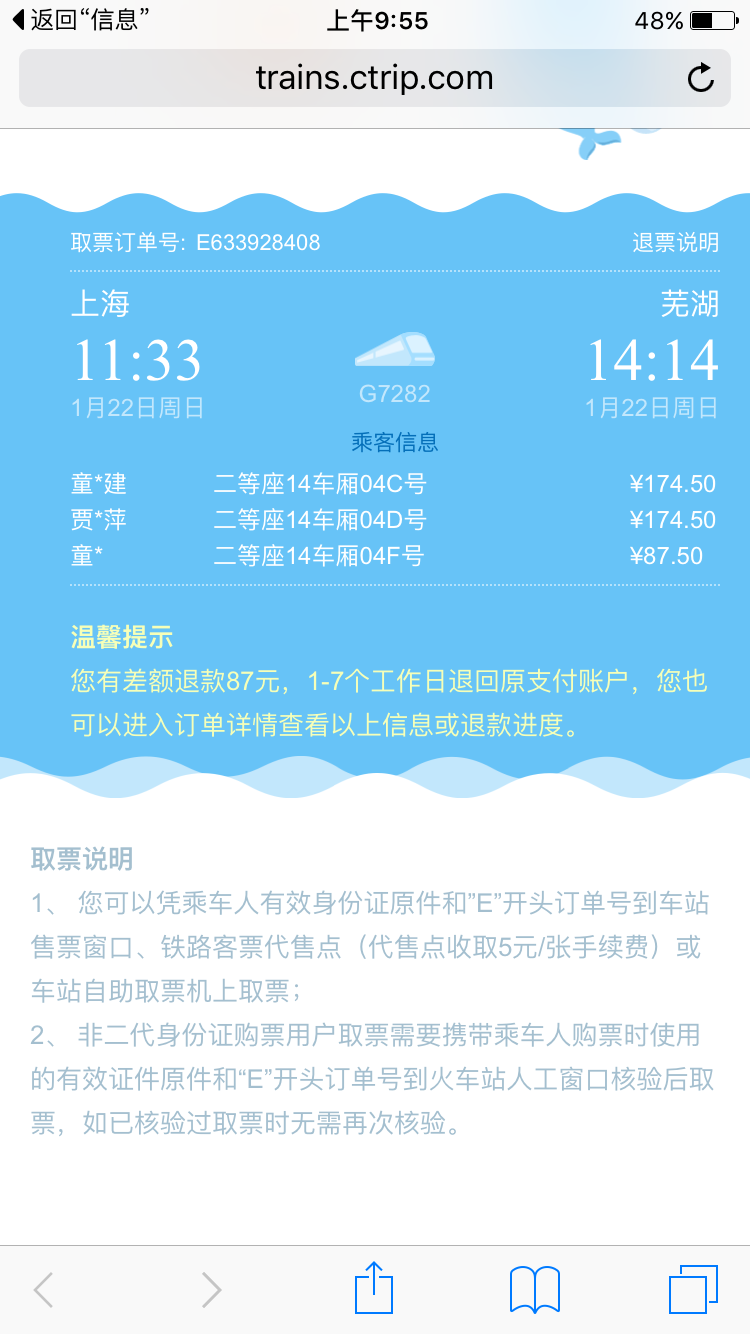Image resolution: width=750 pixels, height=1334 pixels.
Task: Open the 退票说明 refund policy link
Action: tap(675, 242)
